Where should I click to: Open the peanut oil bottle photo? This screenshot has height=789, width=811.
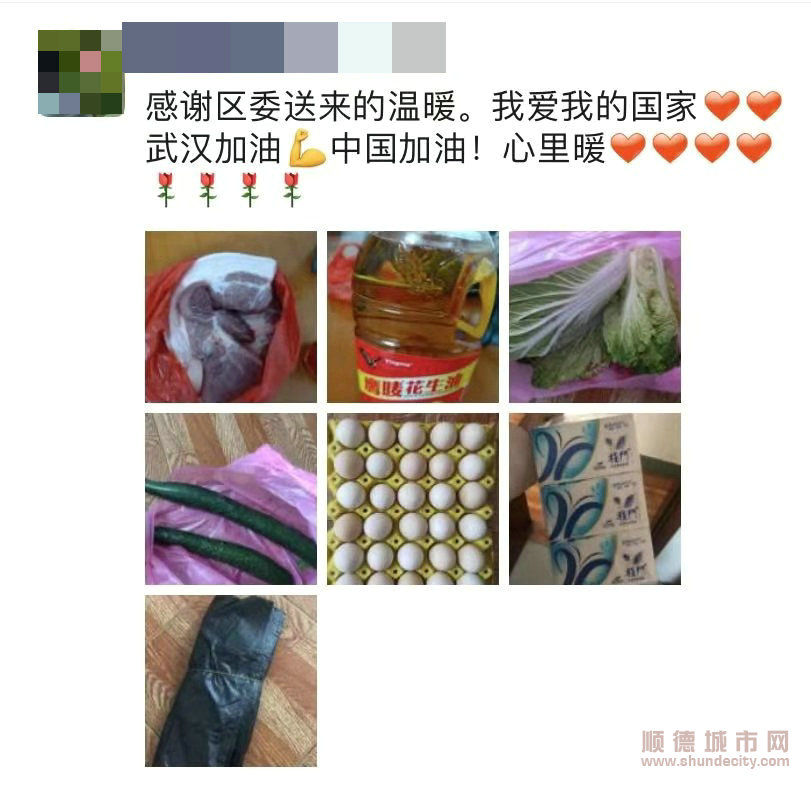[x=412, y=317]
